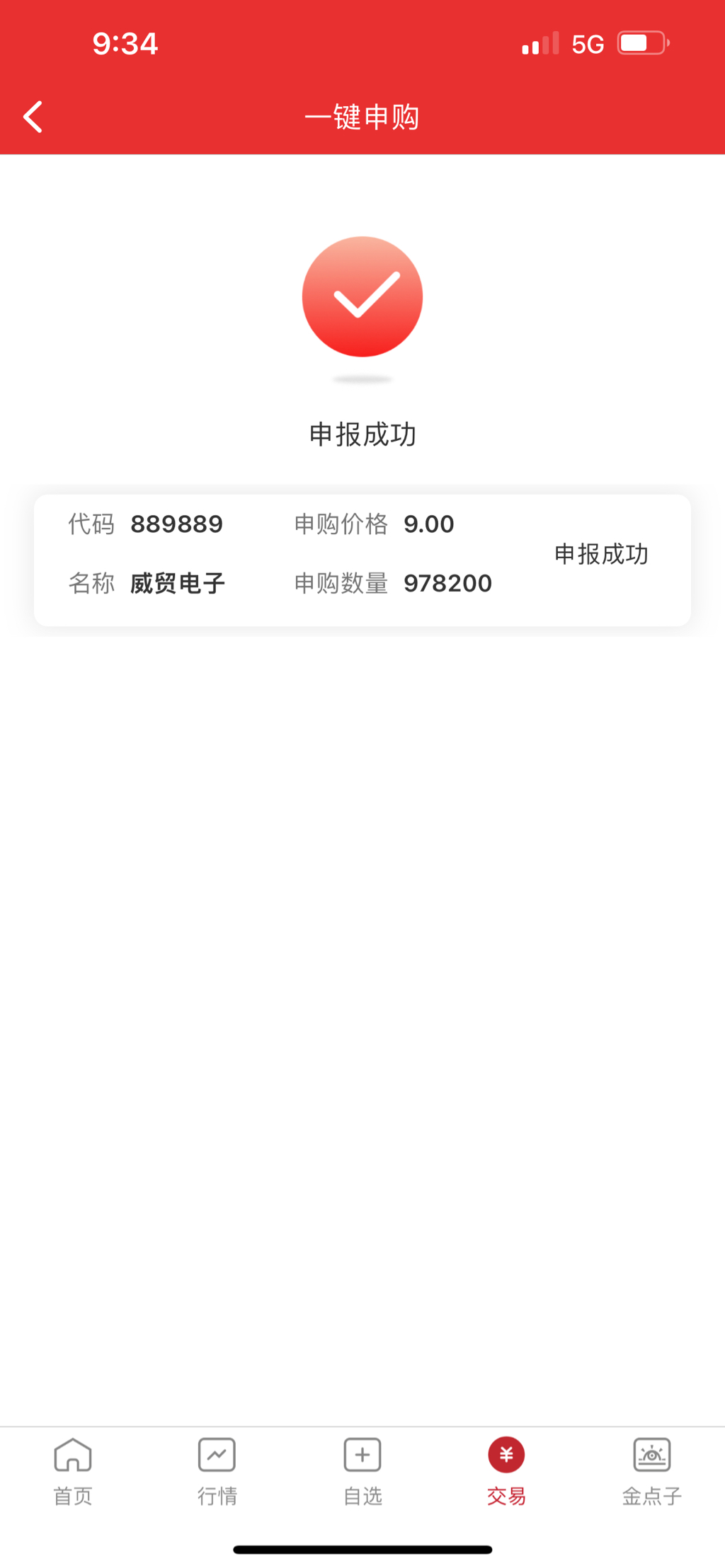Image resolution: width=725 pixels, height=1568 pixels.
Task: Go back from the 一键申购 page
Action: pyautogui.click(x=33, y=117)
